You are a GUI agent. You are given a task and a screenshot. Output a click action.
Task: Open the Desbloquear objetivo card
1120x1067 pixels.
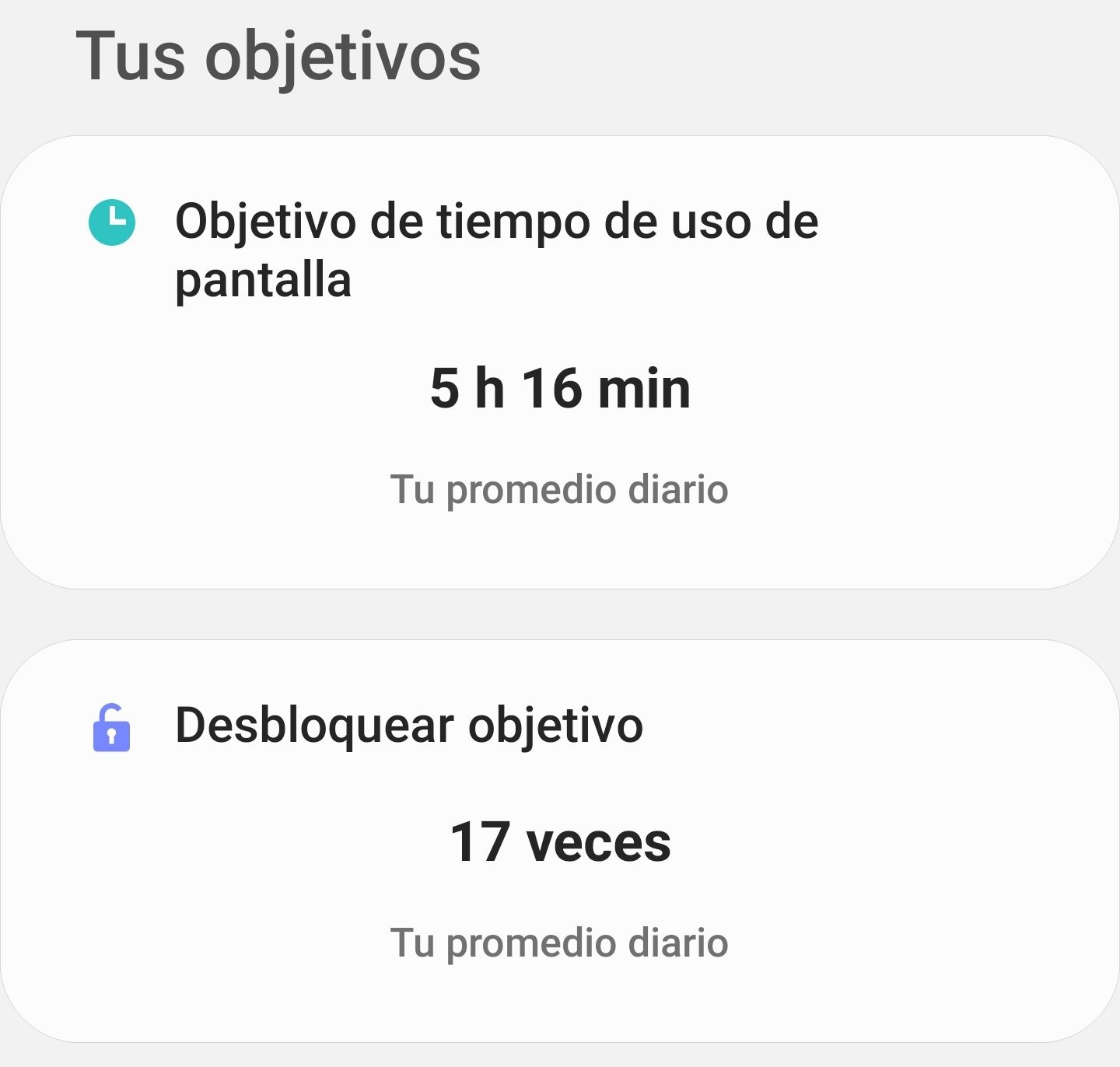pos(560,841)
